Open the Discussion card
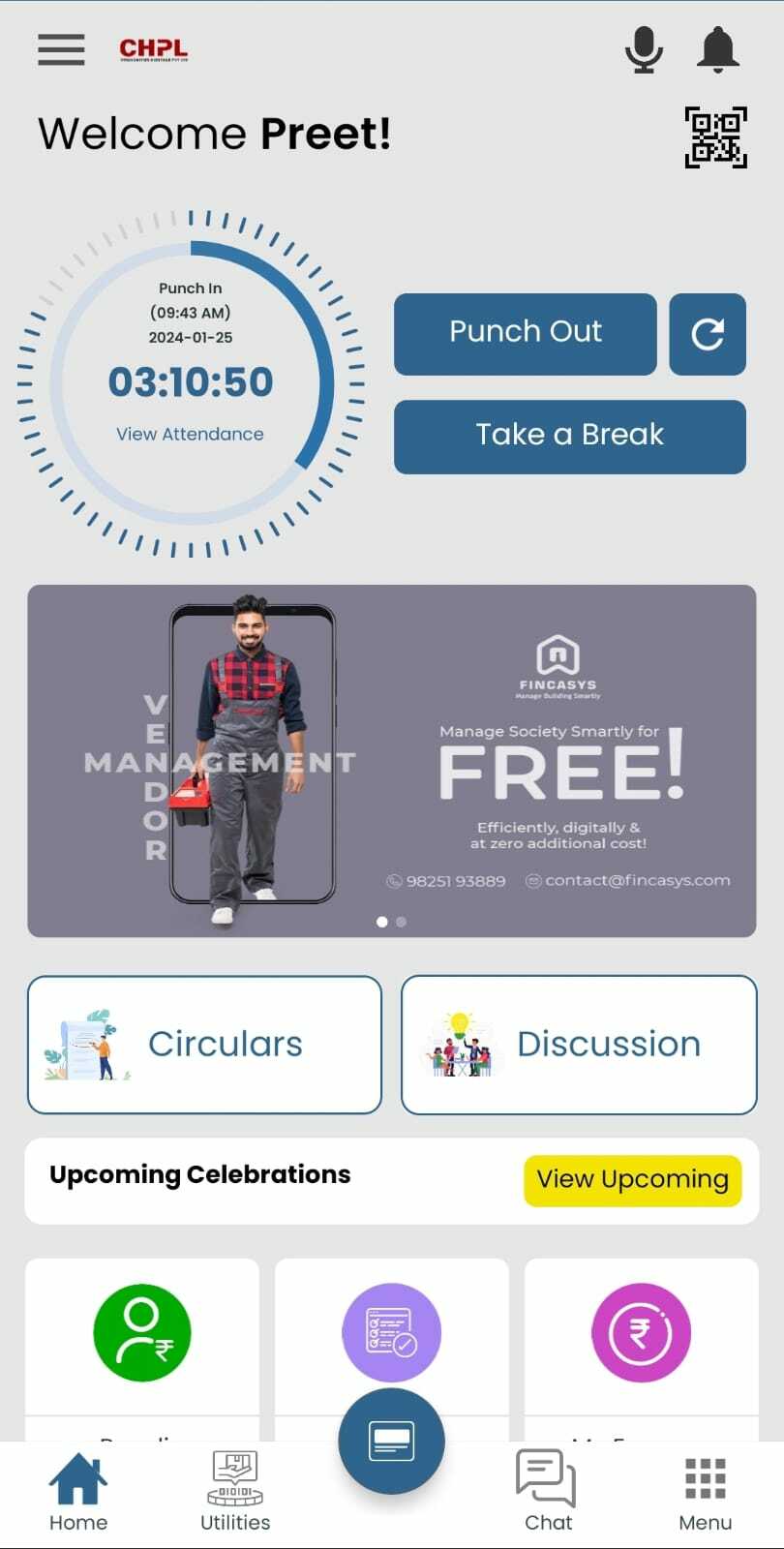Image resolution: width=784 pixels, height=1549 pixels. coord(579,1045)
